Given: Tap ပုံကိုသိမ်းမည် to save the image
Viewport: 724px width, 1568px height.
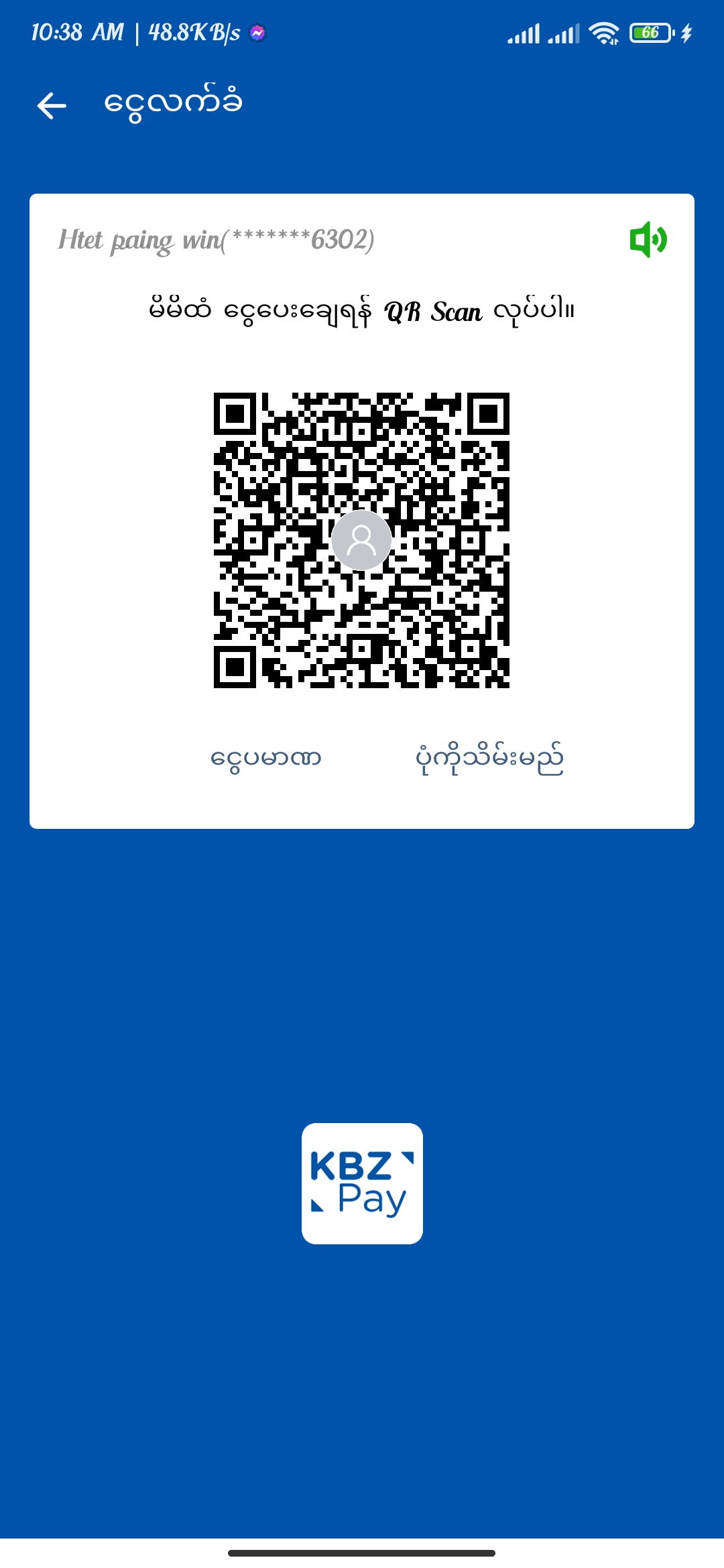Looking at the screenshot, I should click(x=489, y=759).
